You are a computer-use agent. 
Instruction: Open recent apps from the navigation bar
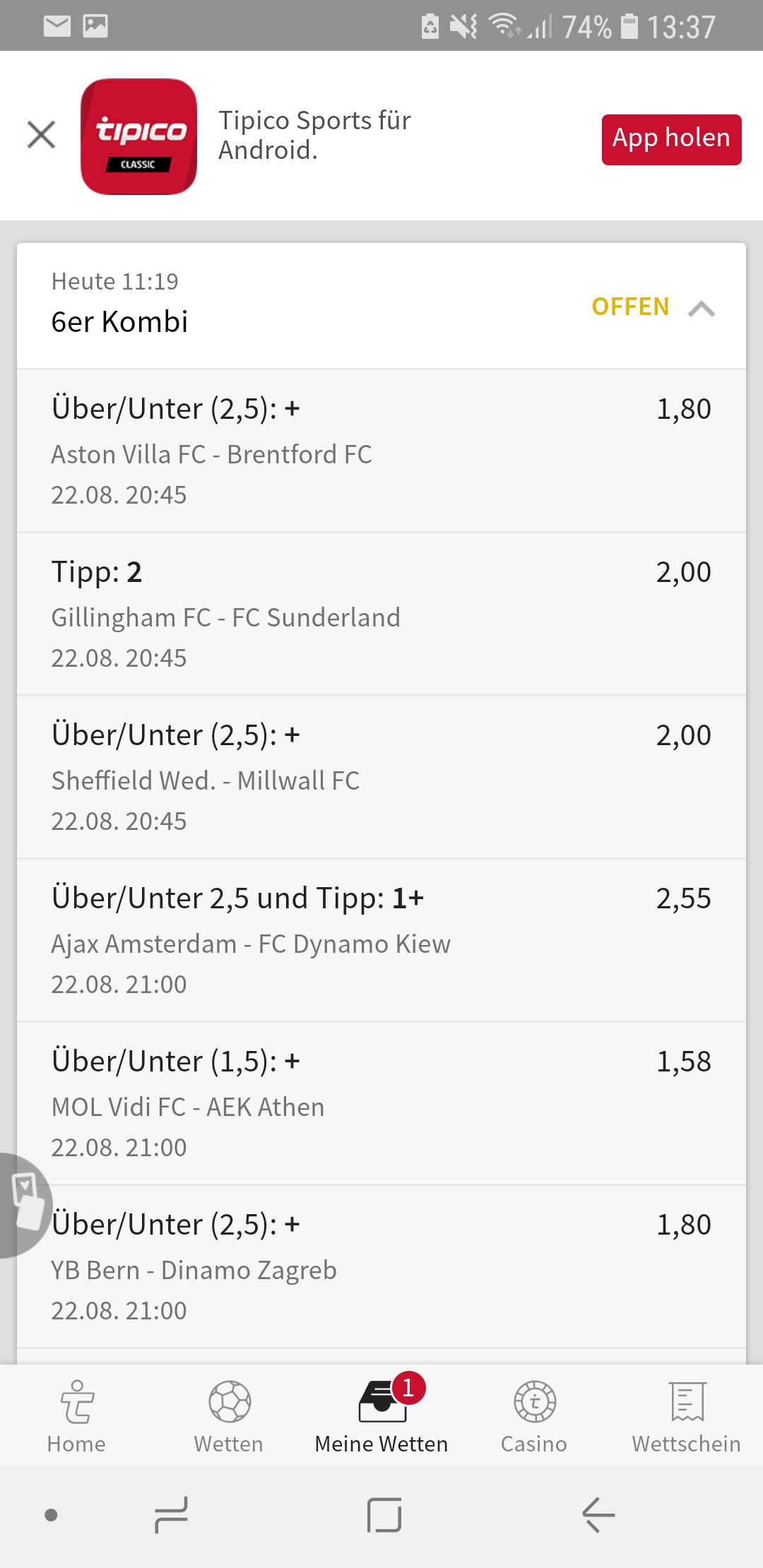[x=171, y=1514]
